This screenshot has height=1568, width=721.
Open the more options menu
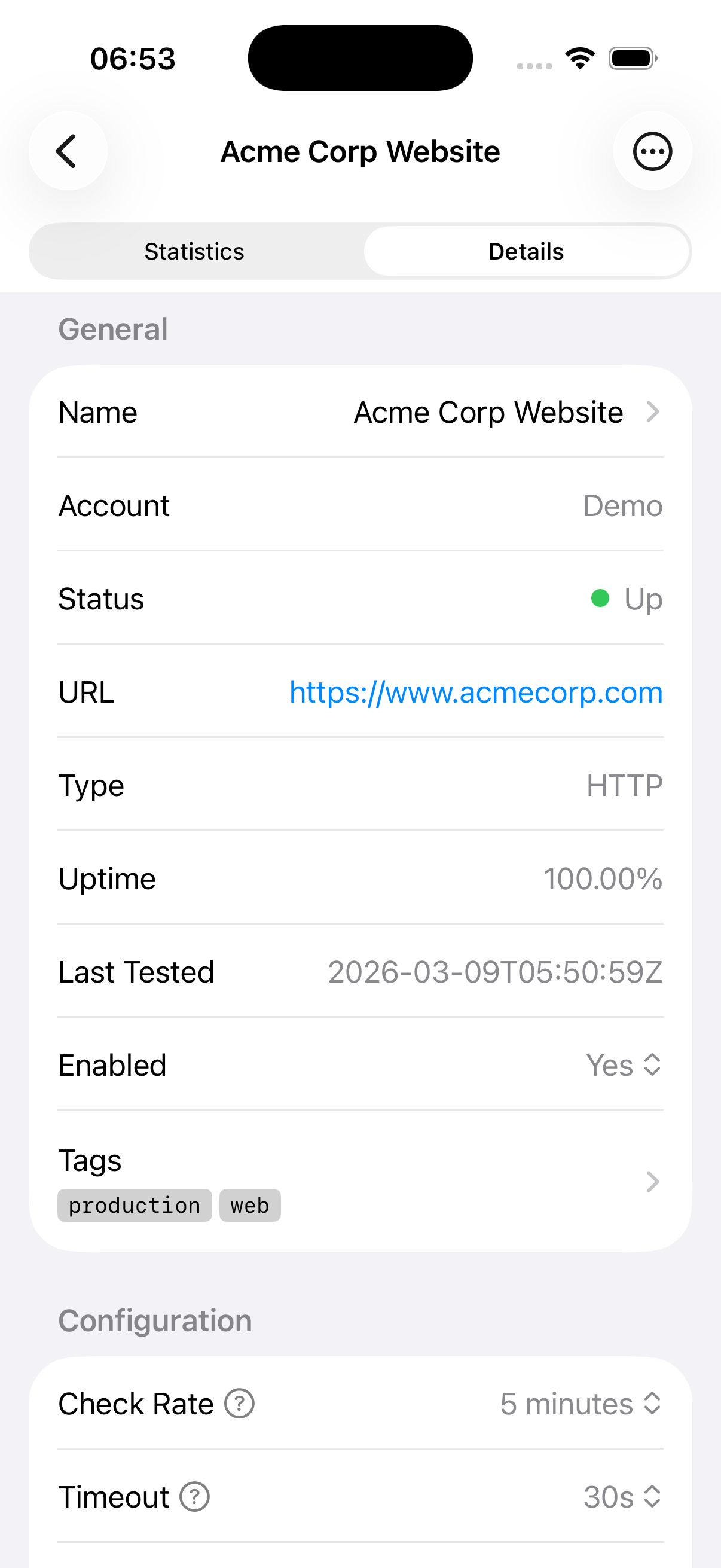coord(652,151)
